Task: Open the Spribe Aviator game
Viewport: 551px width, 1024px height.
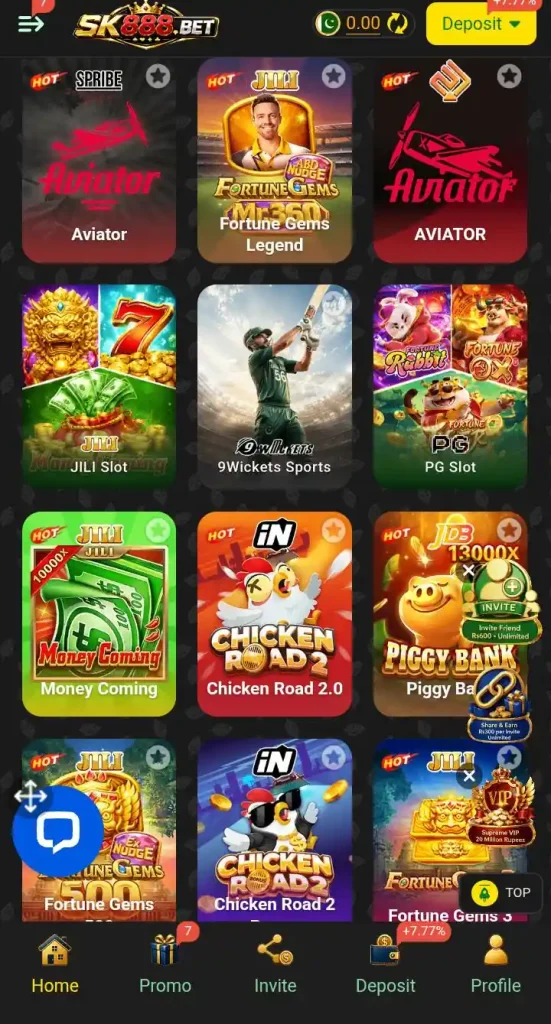Action: (x=99, y=161)
